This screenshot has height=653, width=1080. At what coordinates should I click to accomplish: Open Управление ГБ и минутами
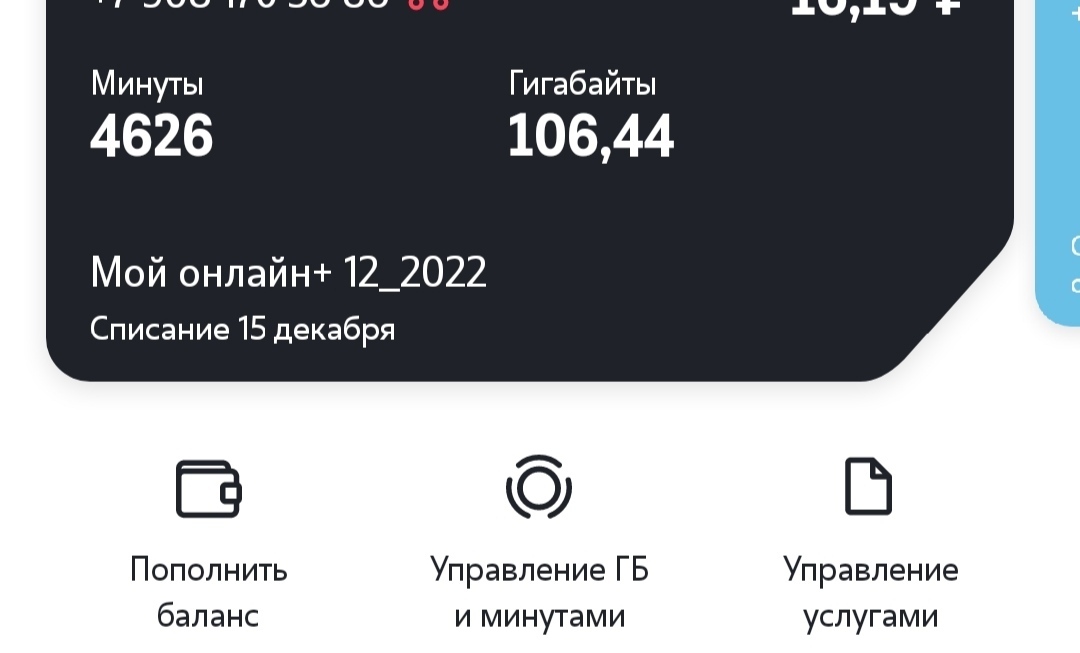539,540
